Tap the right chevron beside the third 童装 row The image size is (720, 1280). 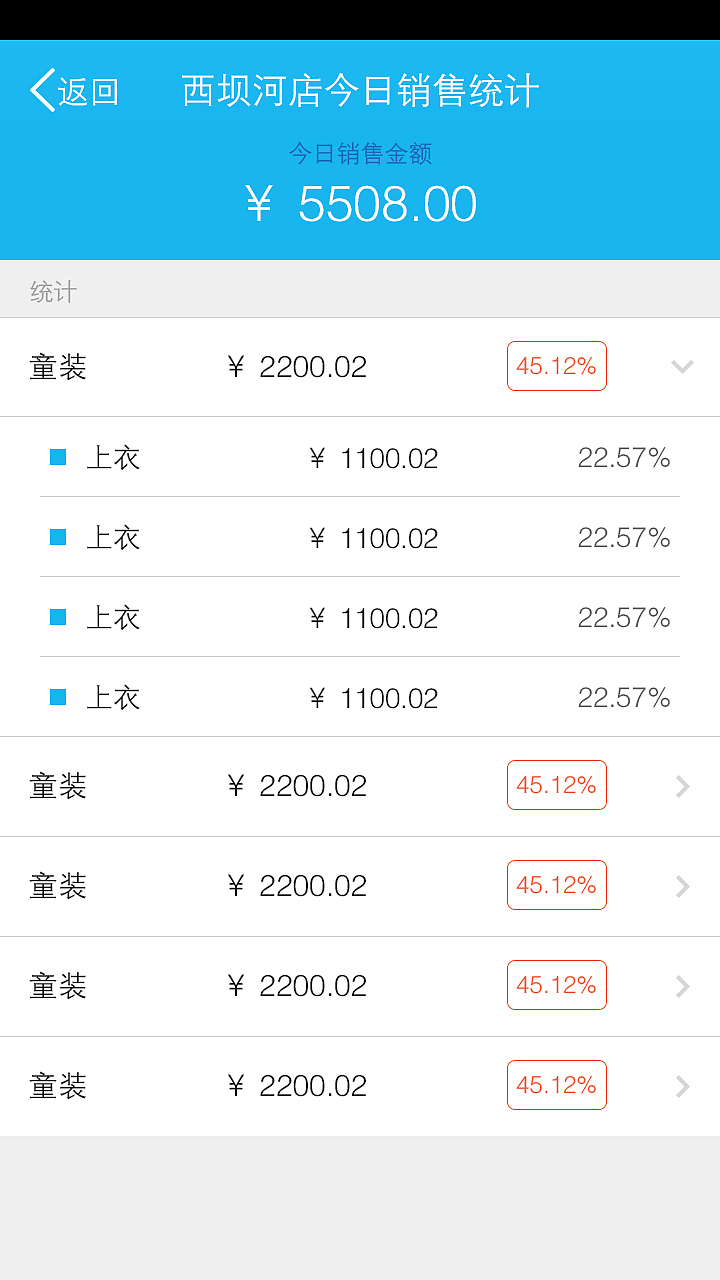(682, 985)
